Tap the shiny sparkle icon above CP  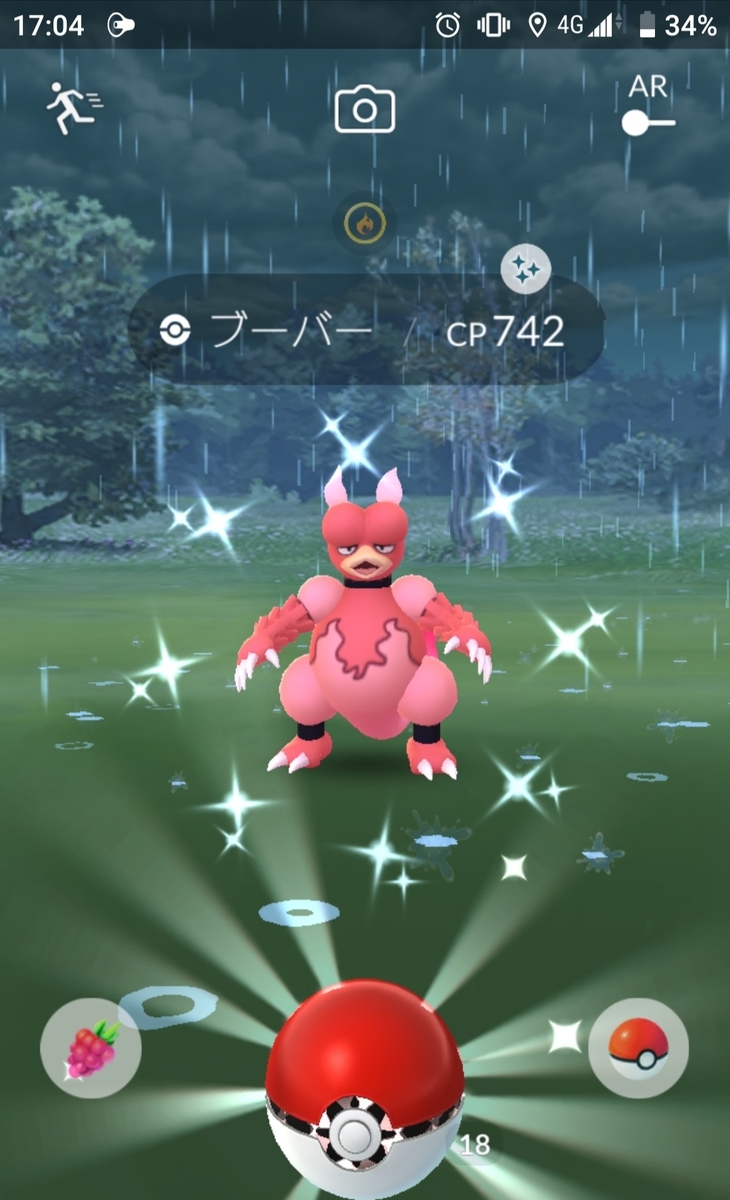[x=525, y=268]
